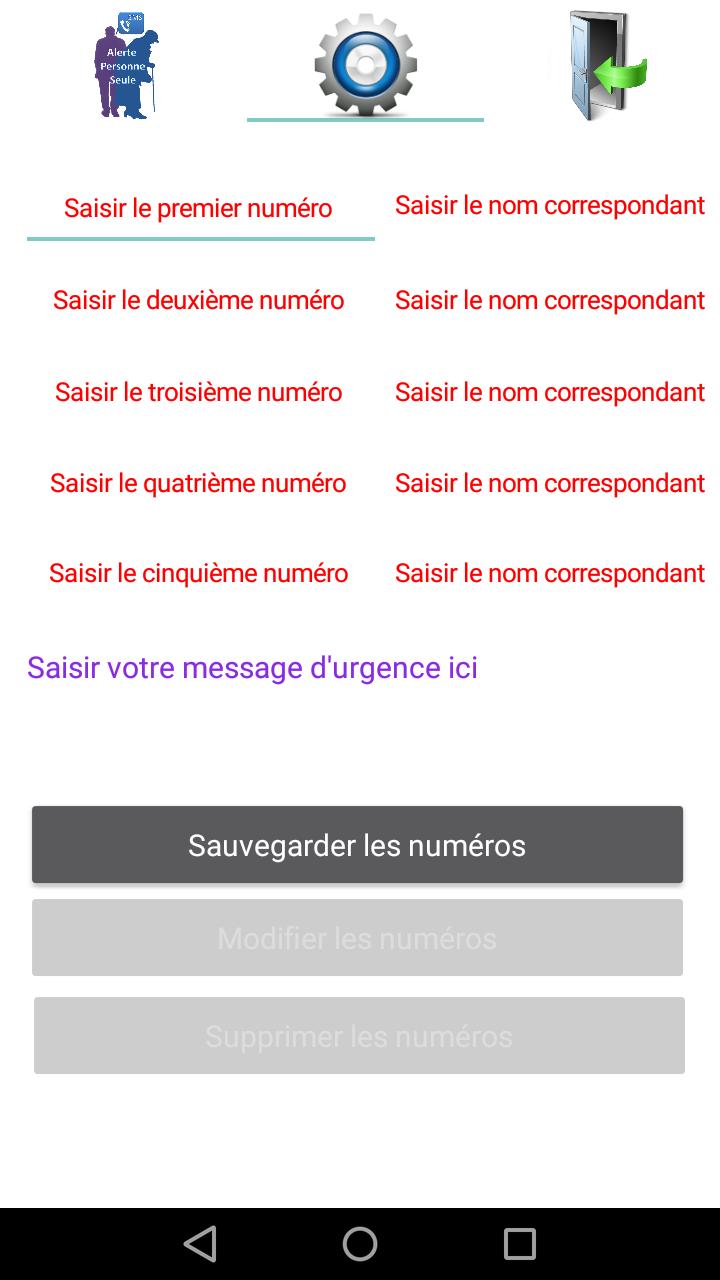Tap 'Saisir le troisième numéro' field

198,391
